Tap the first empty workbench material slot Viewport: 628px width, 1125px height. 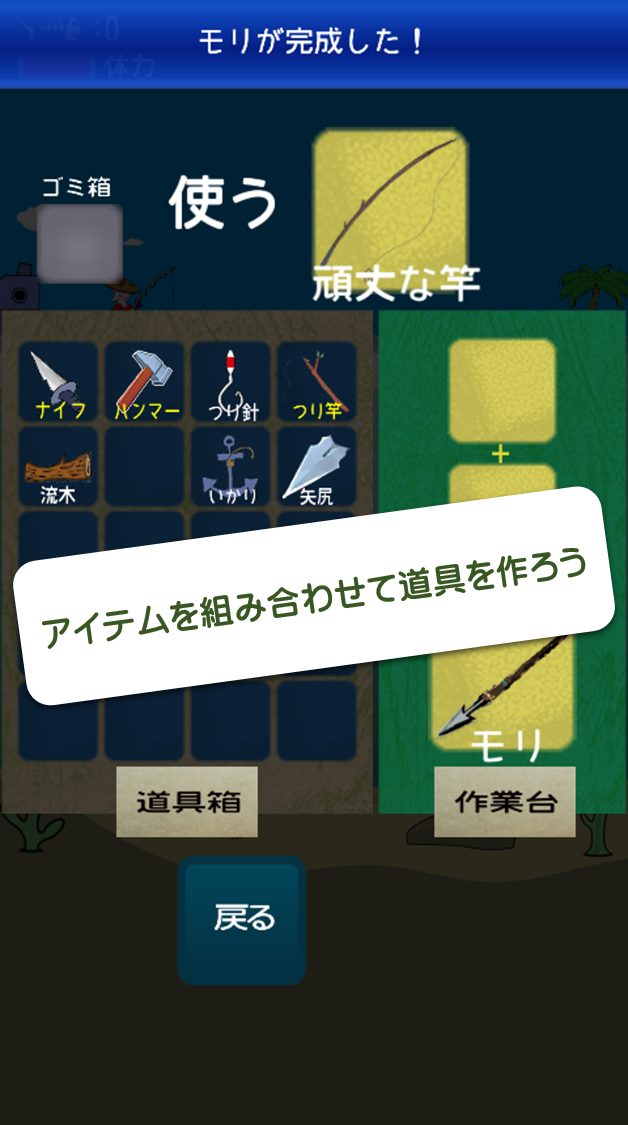[x=502, y=391]
